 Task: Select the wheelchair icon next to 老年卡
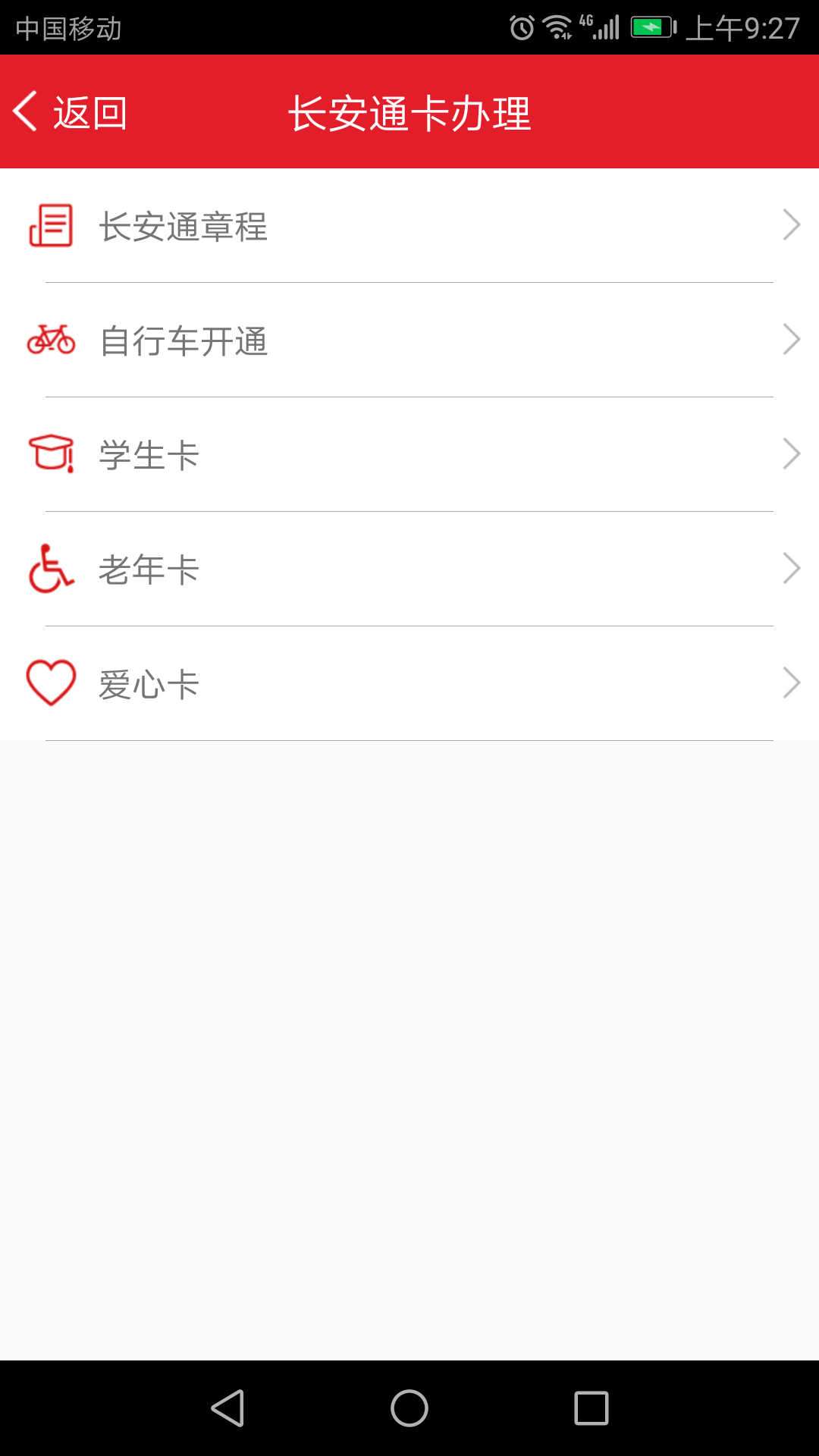point(51,570)
